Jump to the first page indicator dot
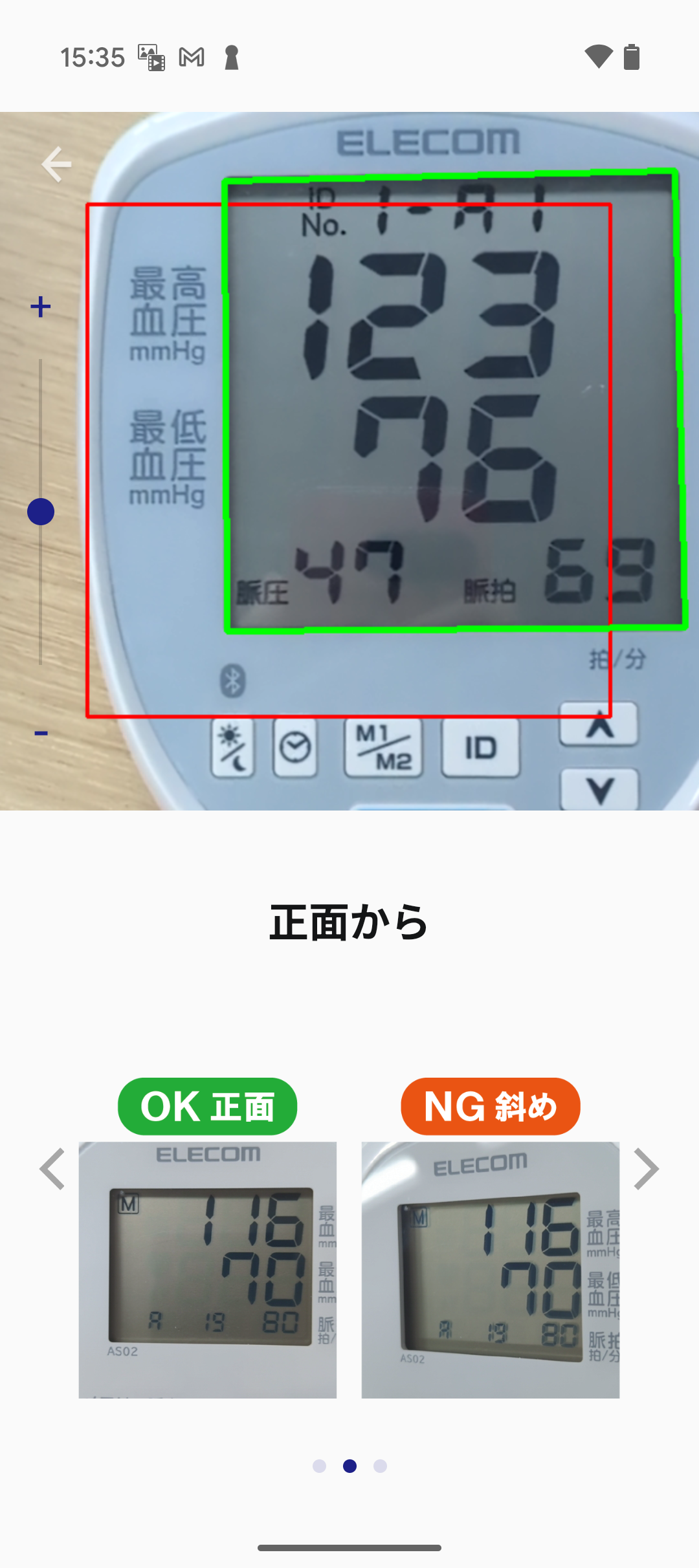Screen dimensions: 699x1568 click(x=319, y=1466)
